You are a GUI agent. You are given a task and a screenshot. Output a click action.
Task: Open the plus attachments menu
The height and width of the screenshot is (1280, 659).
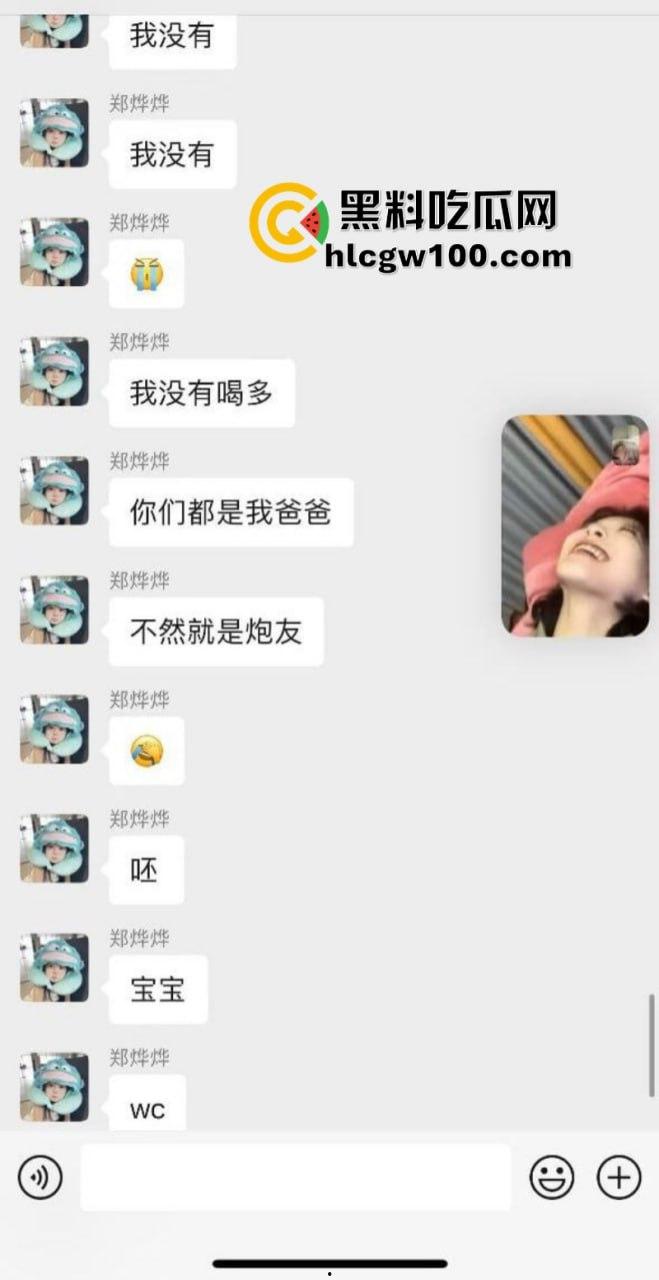click(x=619, y=1178)
